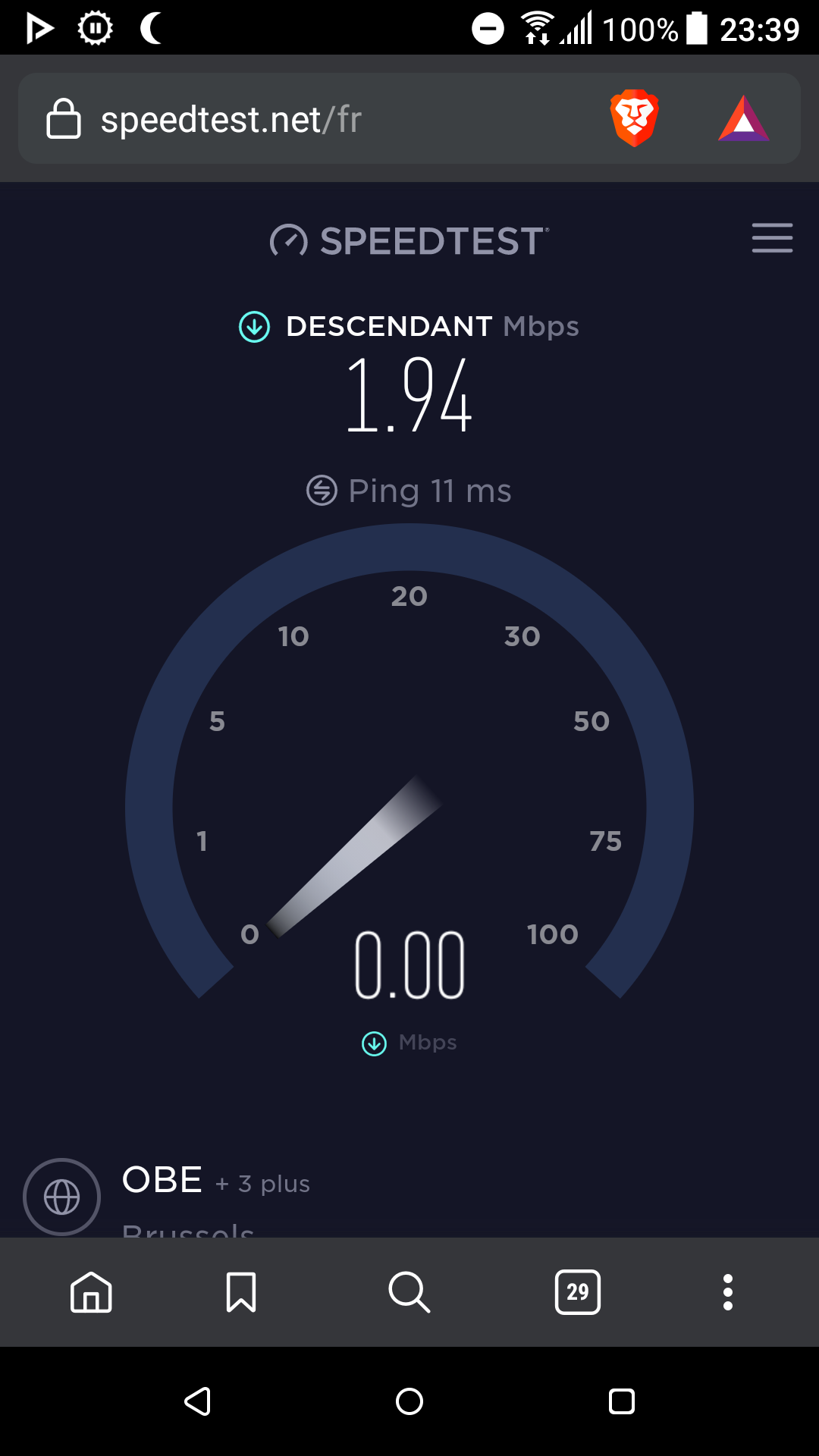Screen dimensions: 819x1456
Task: Open Brave Rewards triangle icon
Action: point(743,119)
